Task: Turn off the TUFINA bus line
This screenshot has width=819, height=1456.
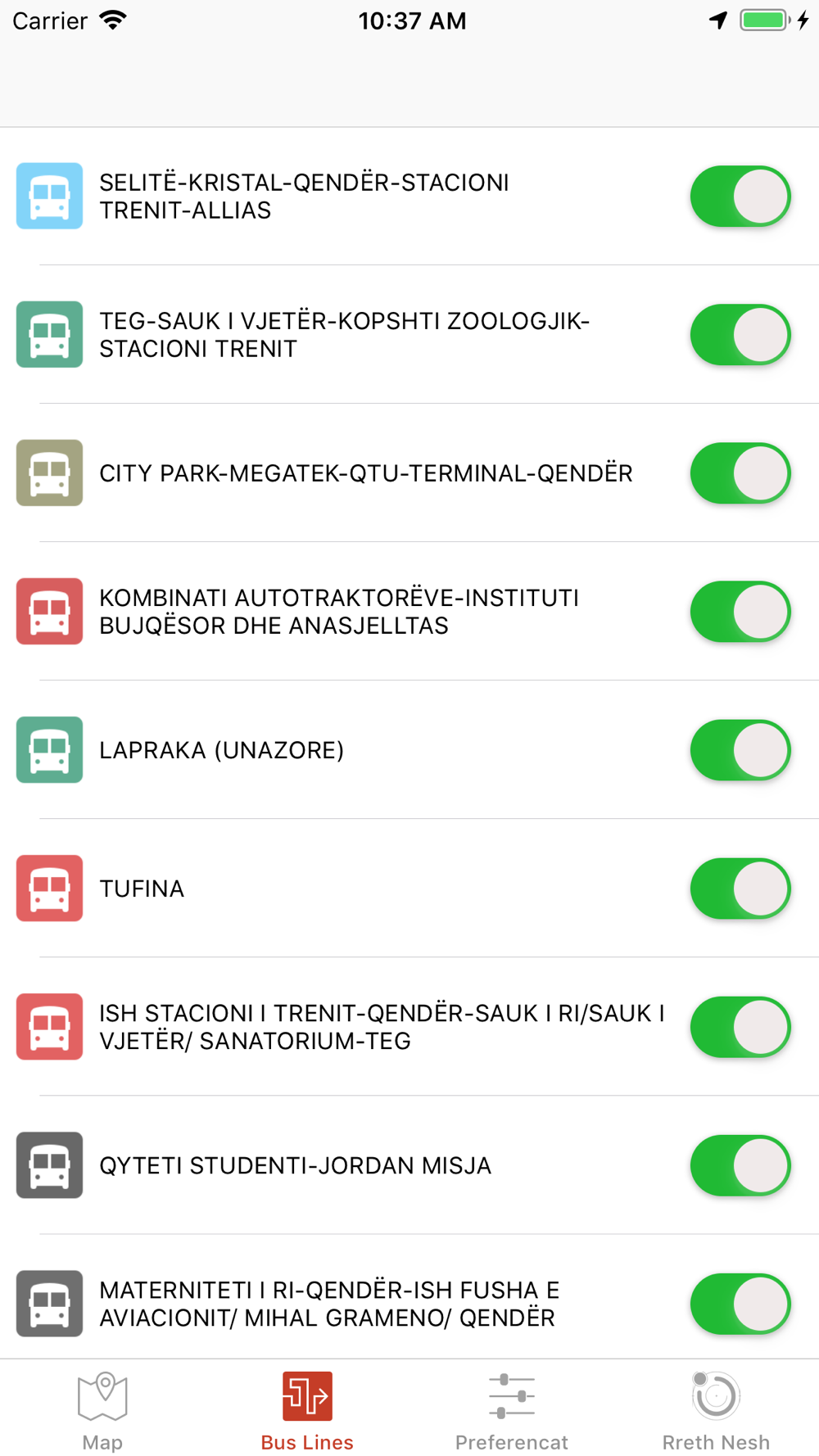Action: pos(740,889)
